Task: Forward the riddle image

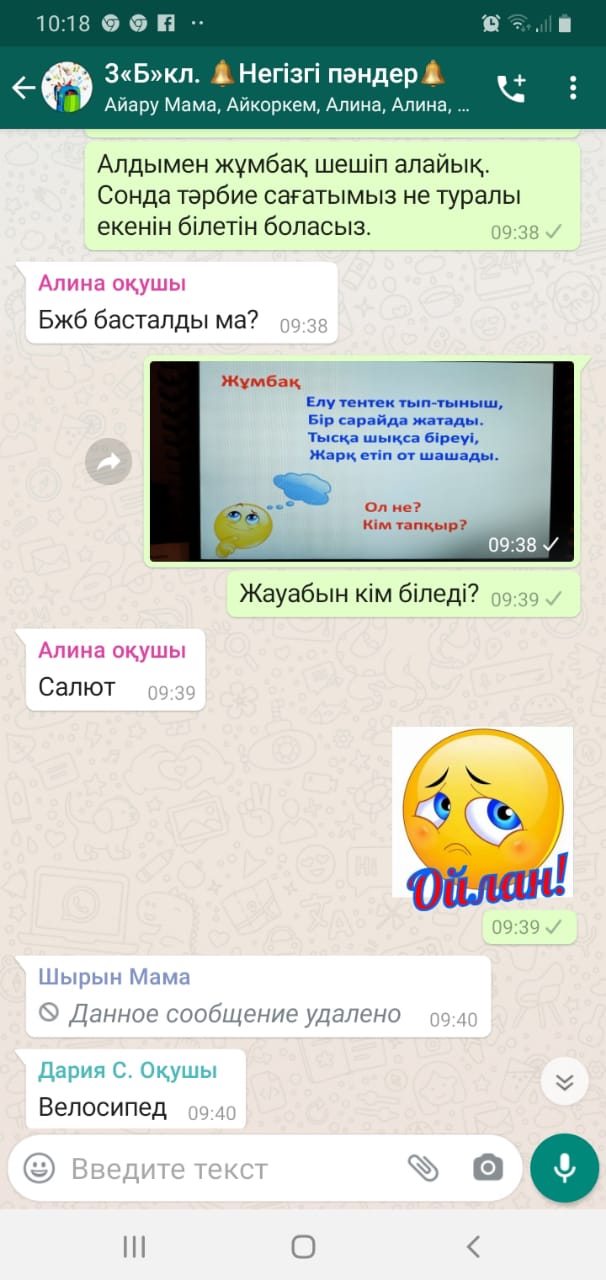Action: 108,461
